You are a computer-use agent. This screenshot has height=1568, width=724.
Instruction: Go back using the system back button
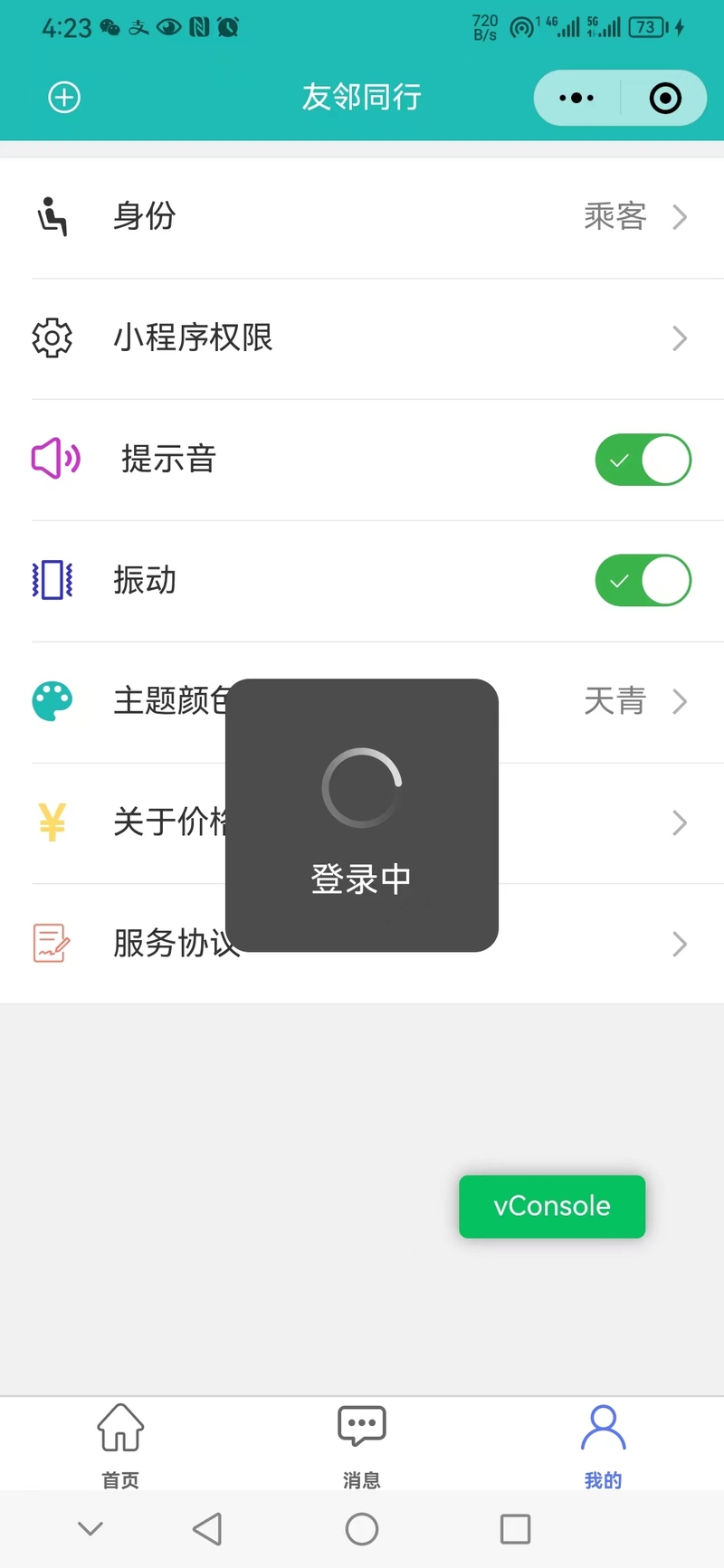(207, 1529)
